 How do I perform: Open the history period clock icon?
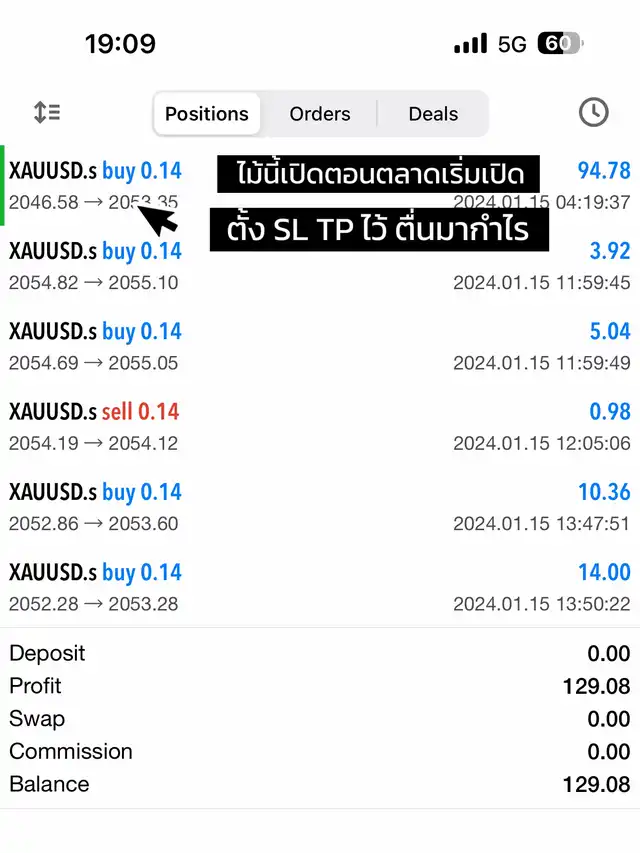point(594,113)
